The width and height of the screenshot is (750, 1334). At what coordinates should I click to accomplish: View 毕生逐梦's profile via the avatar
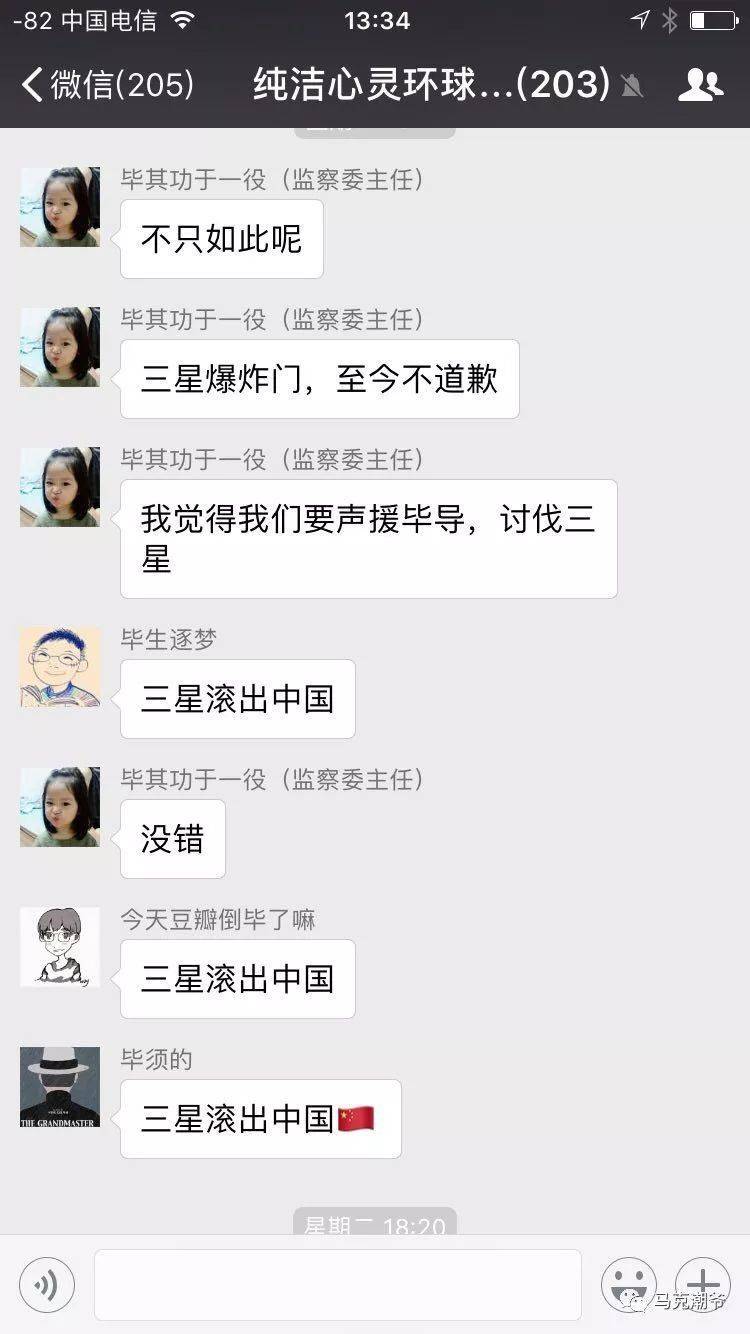tap(60, 667)
